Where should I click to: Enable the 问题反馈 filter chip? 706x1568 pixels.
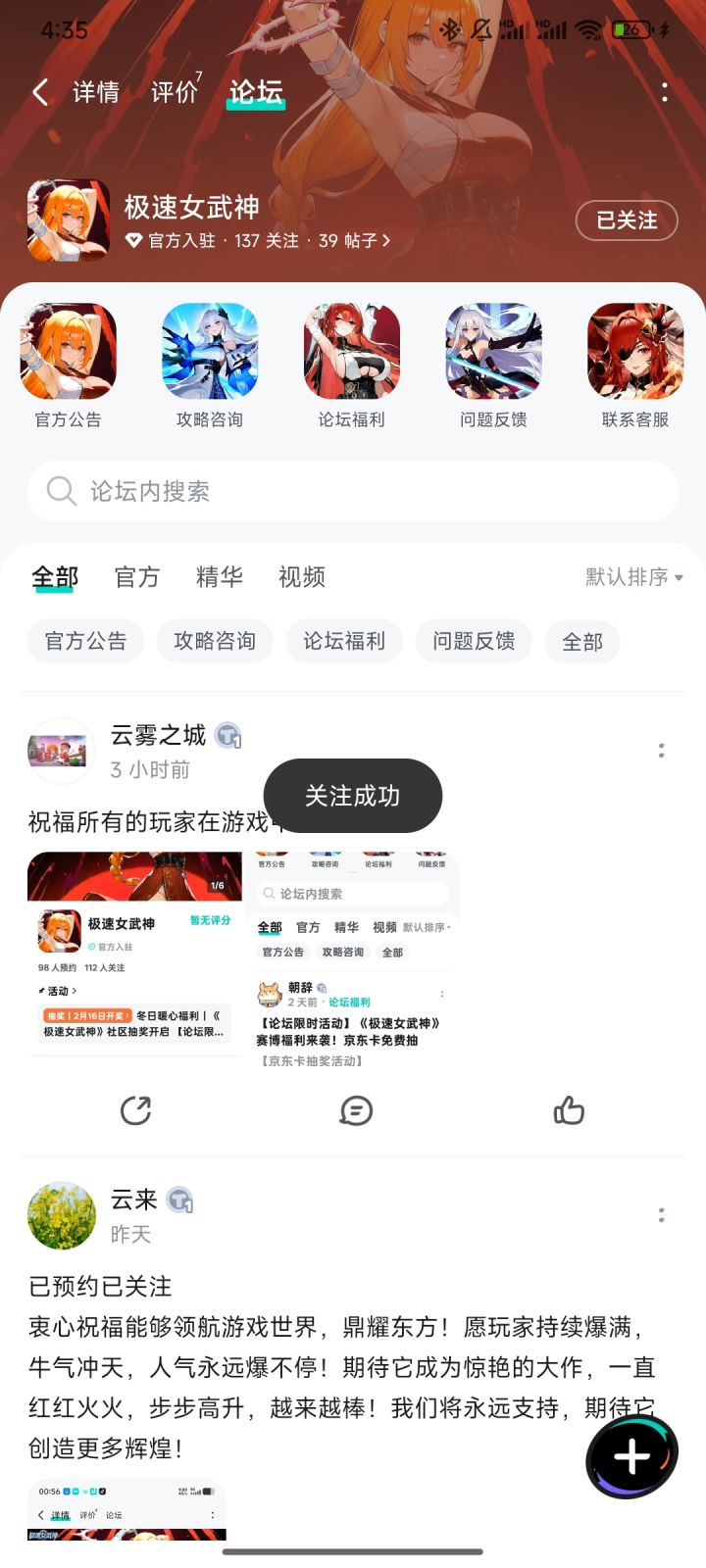[474, 641]
